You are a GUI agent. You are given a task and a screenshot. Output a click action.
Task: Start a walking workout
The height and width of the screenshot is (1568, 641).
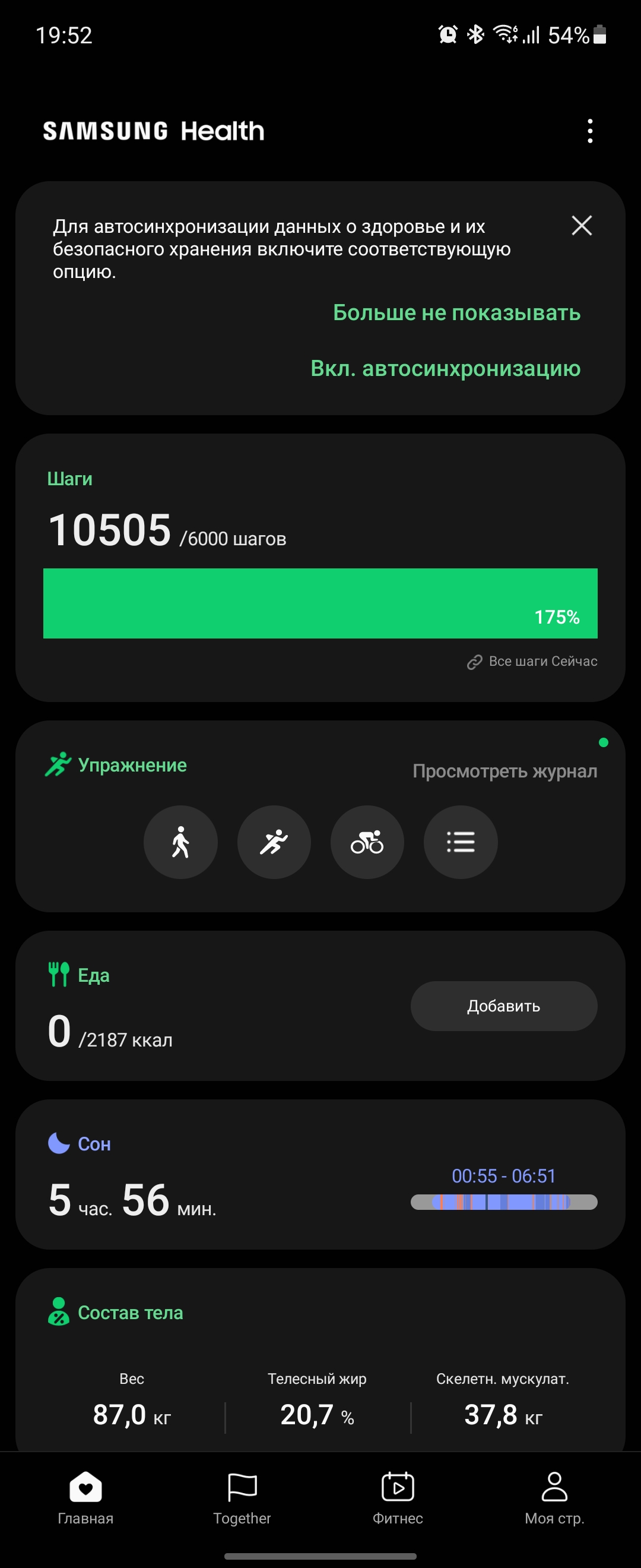point(180,842)
